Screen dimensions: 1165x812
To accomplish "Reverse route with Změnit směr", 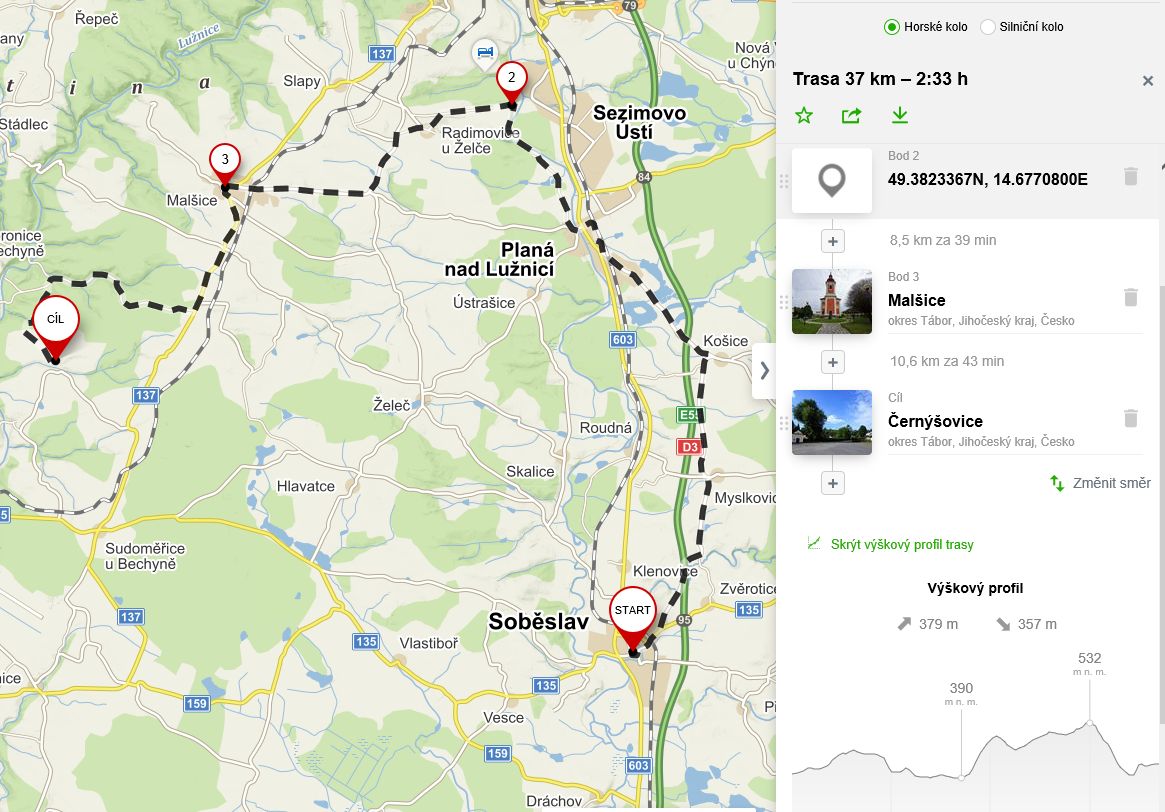I will click(1100, 483).
